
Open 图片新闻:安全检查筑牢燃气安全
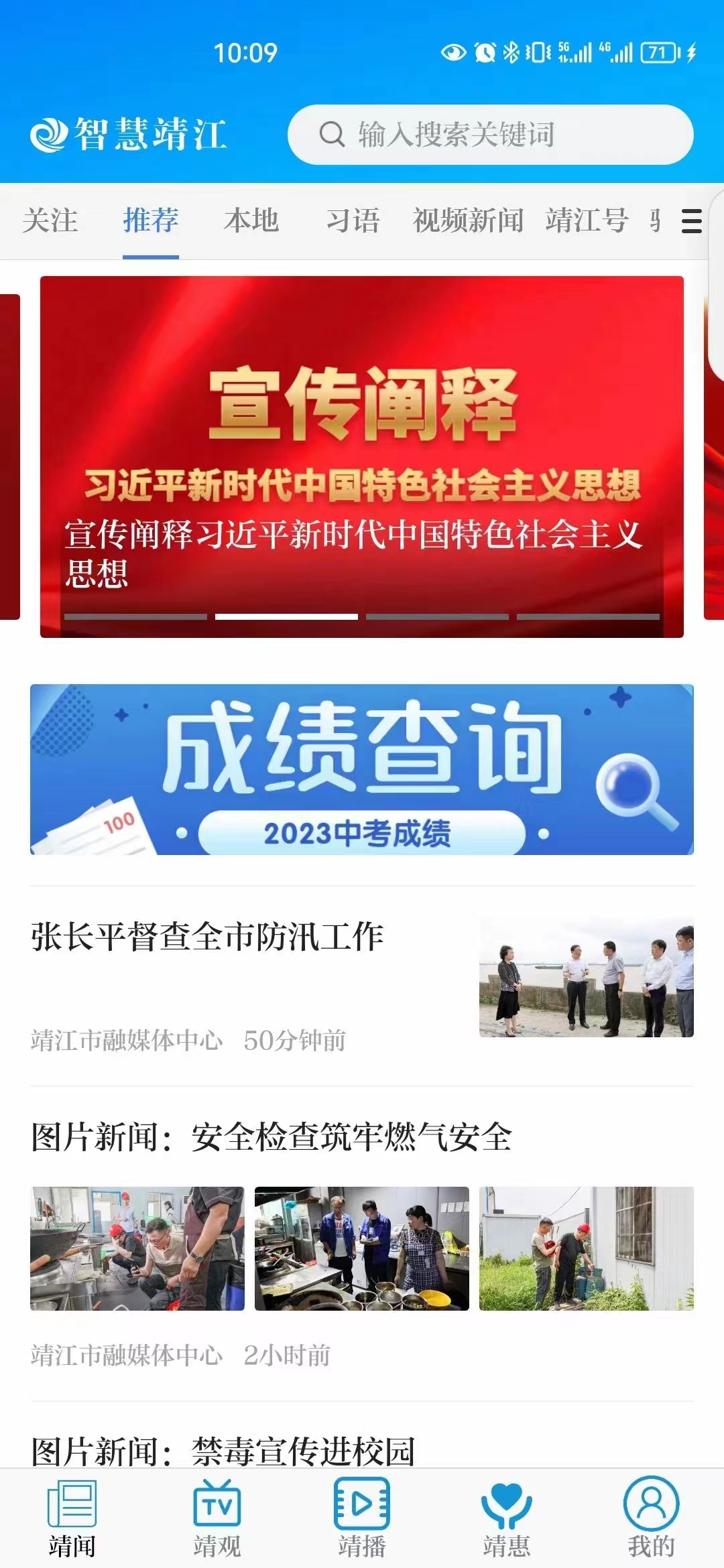271,1138
